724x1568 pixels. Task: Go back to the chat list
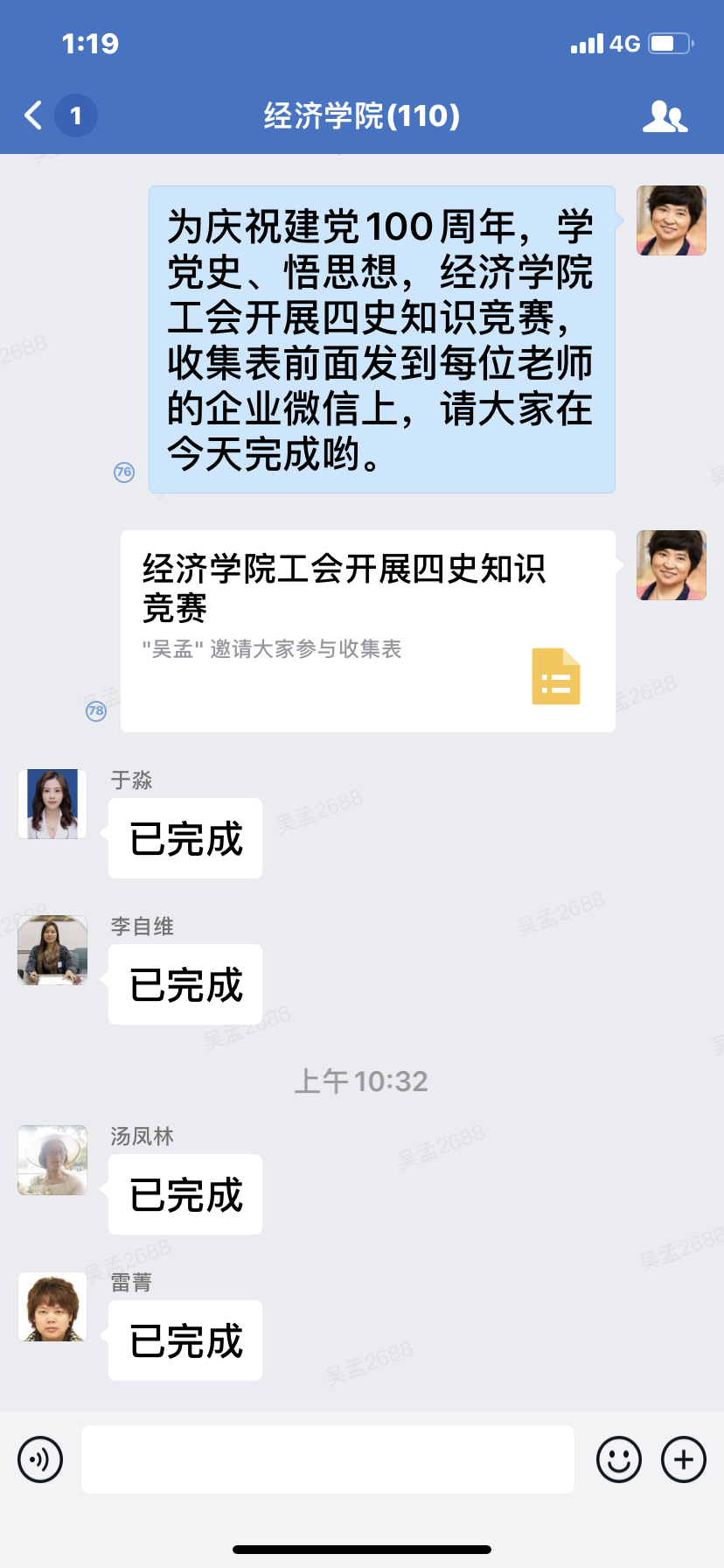click(x=35, y=115)
